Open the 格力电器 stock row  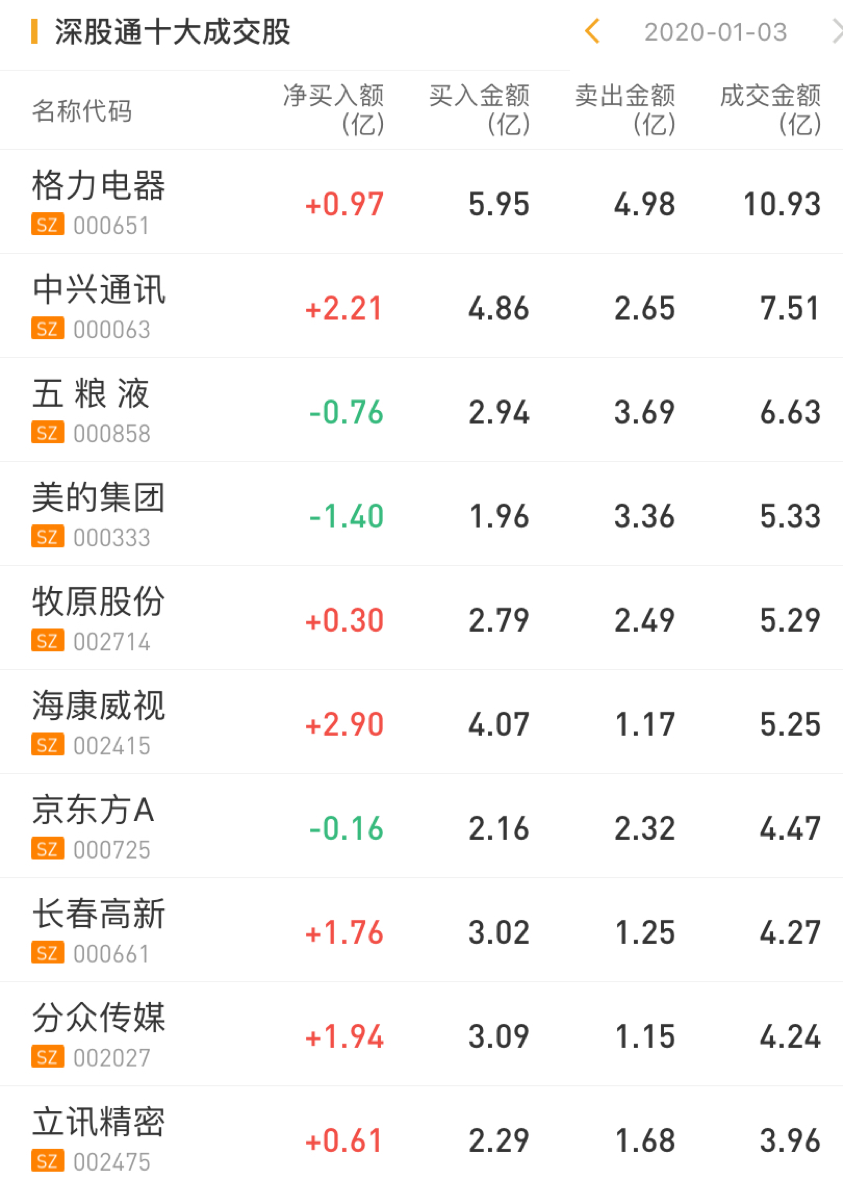[98, 187]
